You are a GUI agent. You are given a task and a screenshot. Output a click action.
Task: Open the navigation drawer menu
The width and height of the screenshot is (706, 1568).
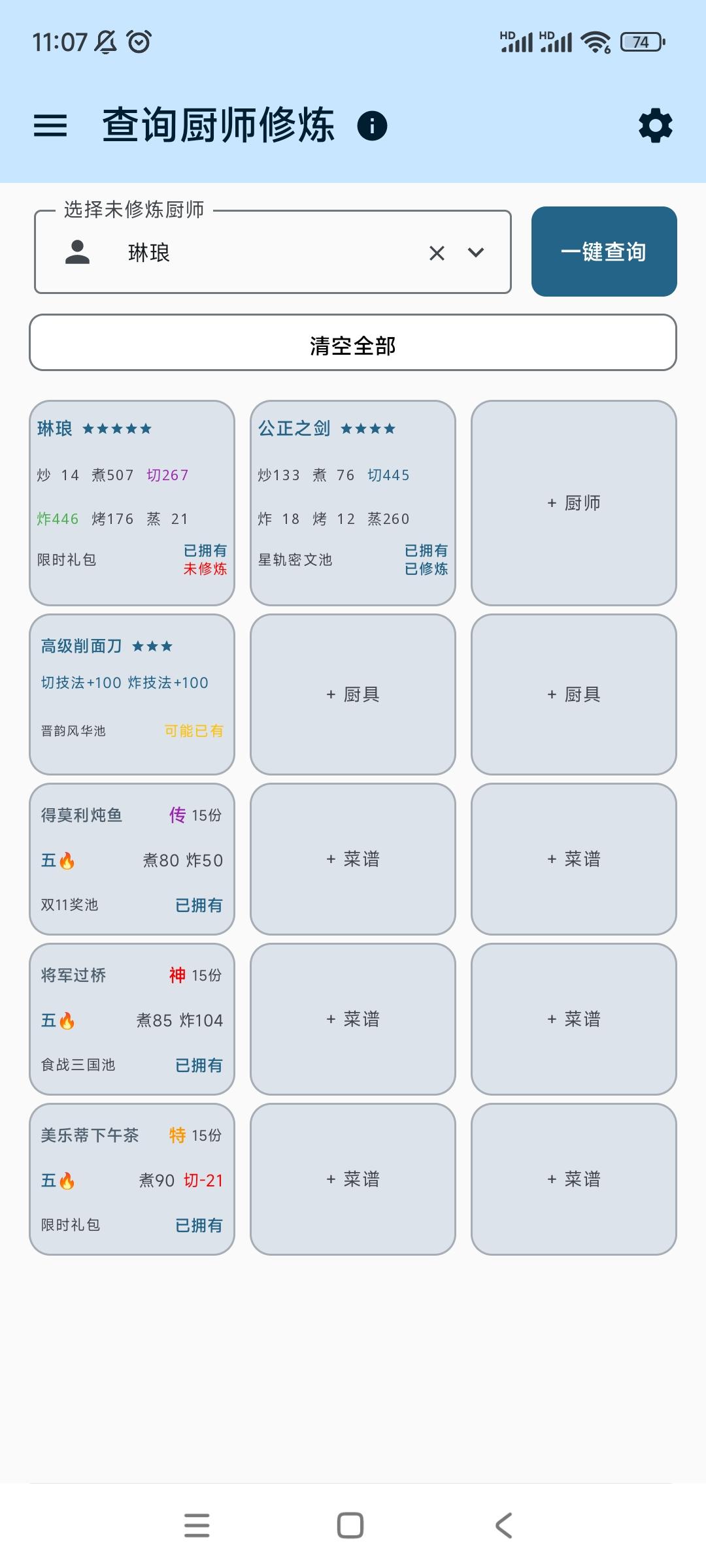[x=50, y=125]
